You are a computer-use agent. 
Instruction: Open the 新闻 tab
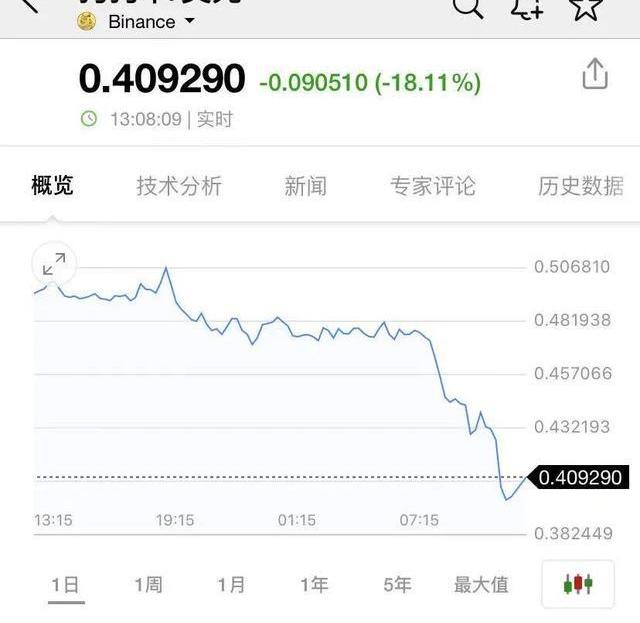pos(305,185)
